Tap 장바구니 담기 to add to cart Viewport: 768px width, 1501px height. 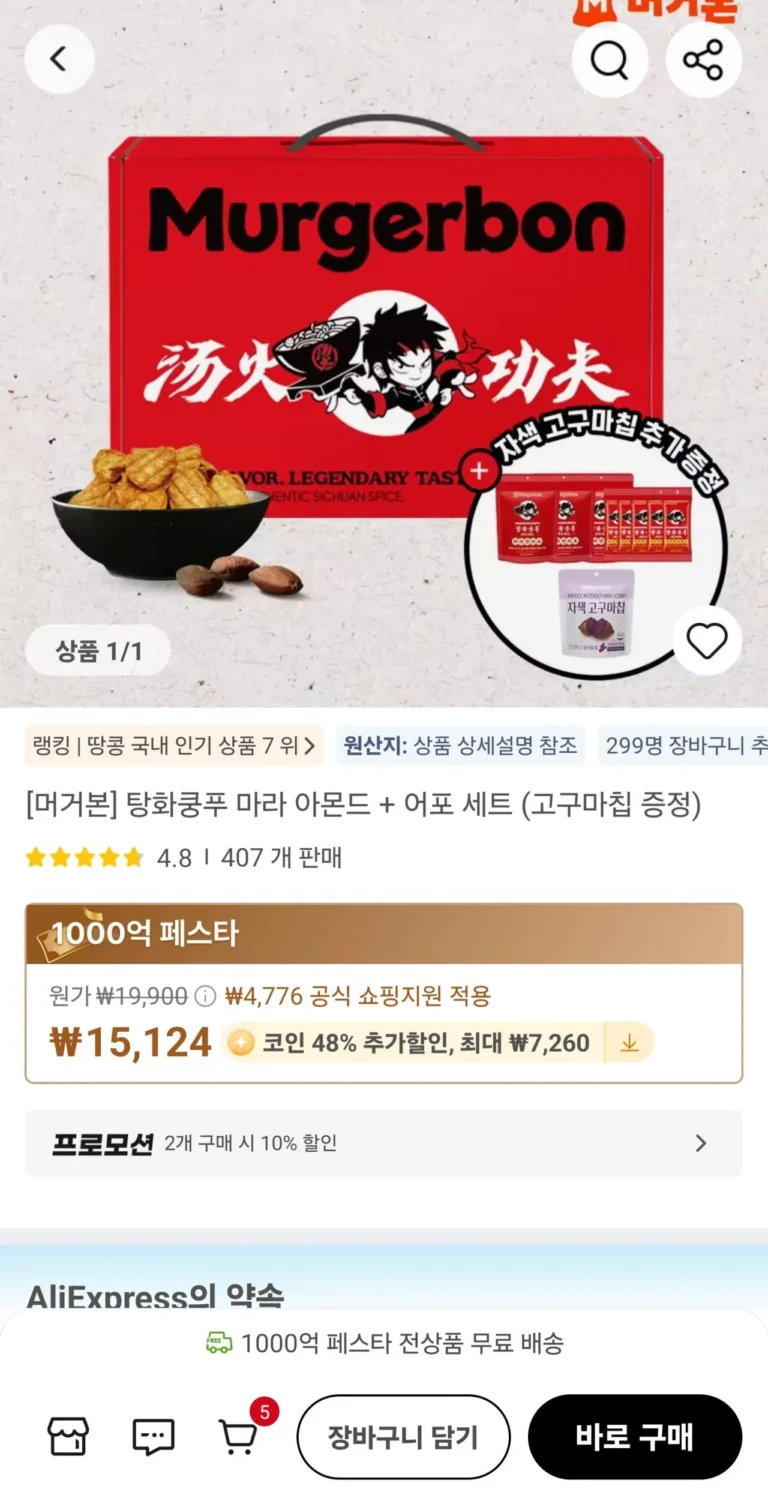pyautogui.click(x=403, y=1437)
